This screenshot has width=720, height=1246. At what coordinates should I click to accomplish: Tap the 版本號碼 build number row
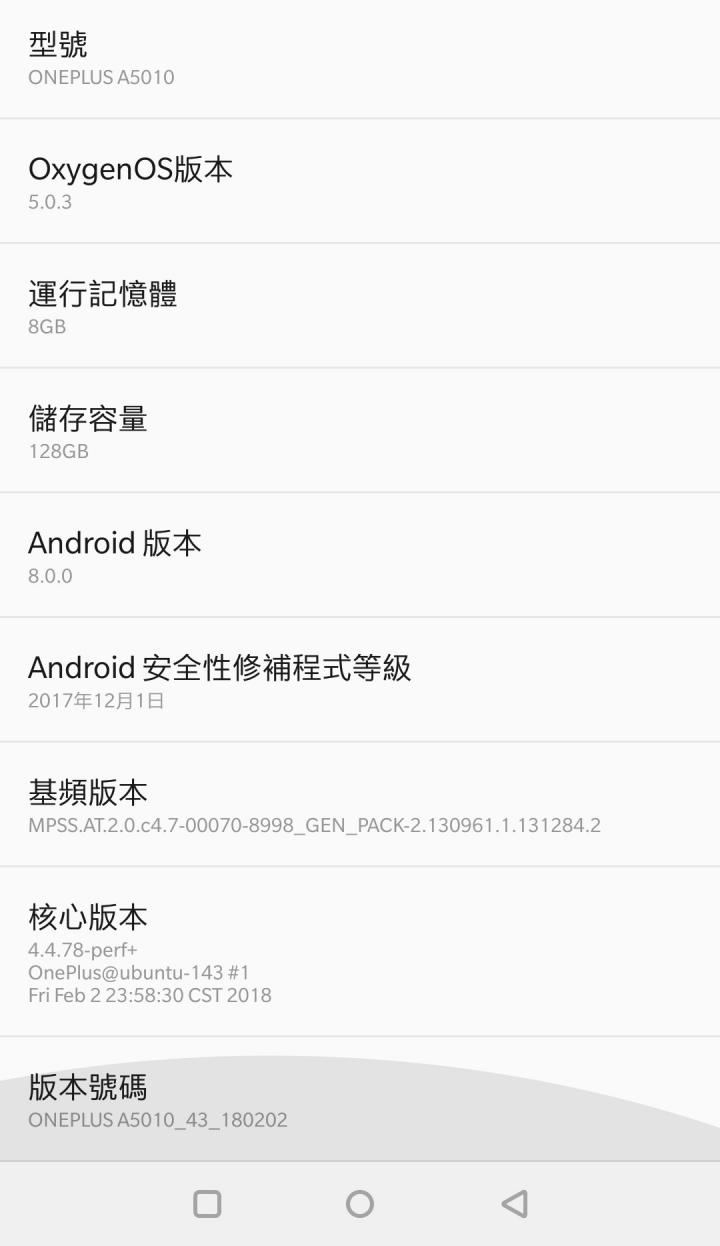point(360,1100)
